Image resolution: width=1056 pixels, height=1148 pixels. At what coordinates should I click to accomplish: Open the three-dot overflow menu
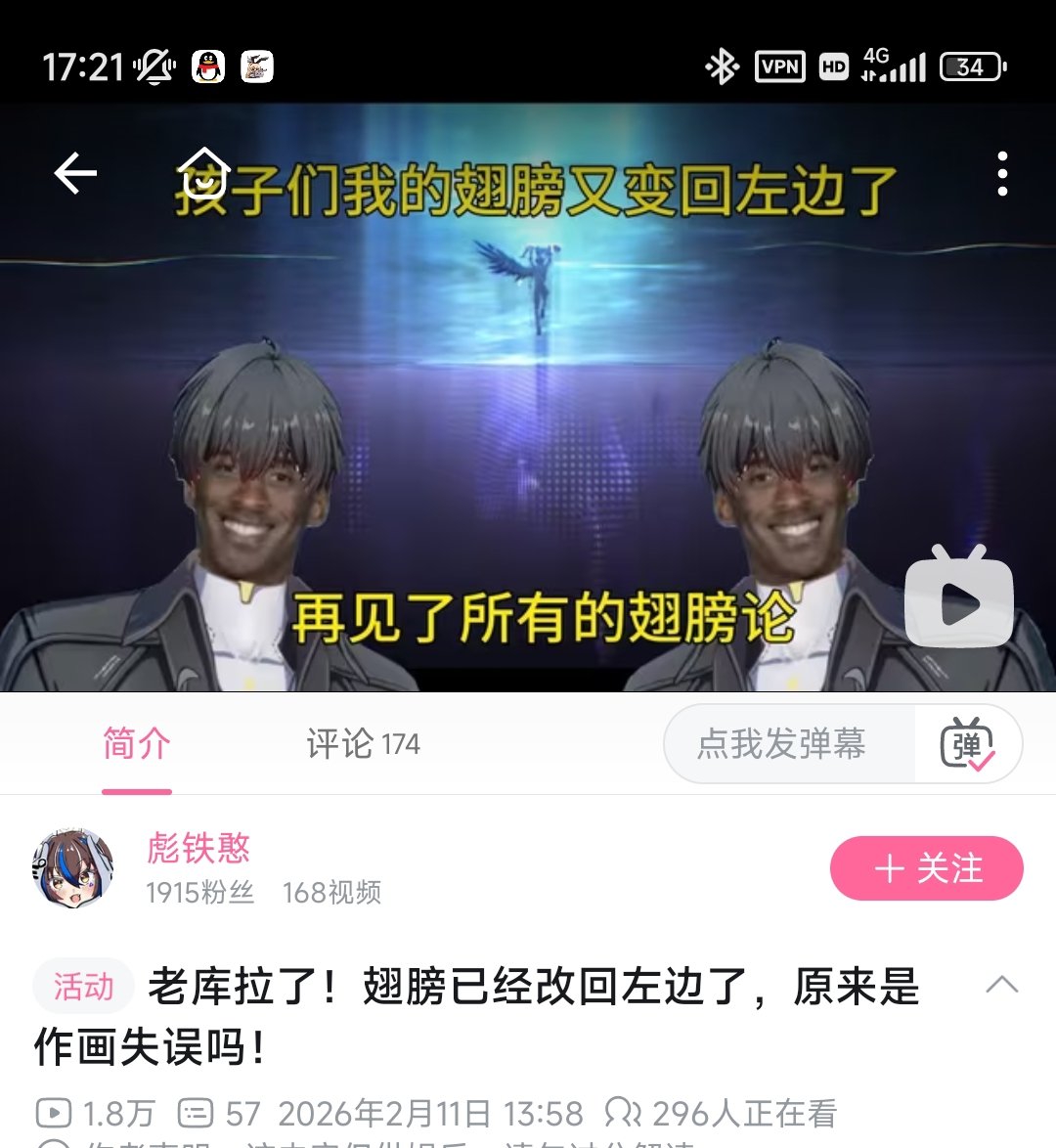pyautogui.click(x=1002, y=174)
